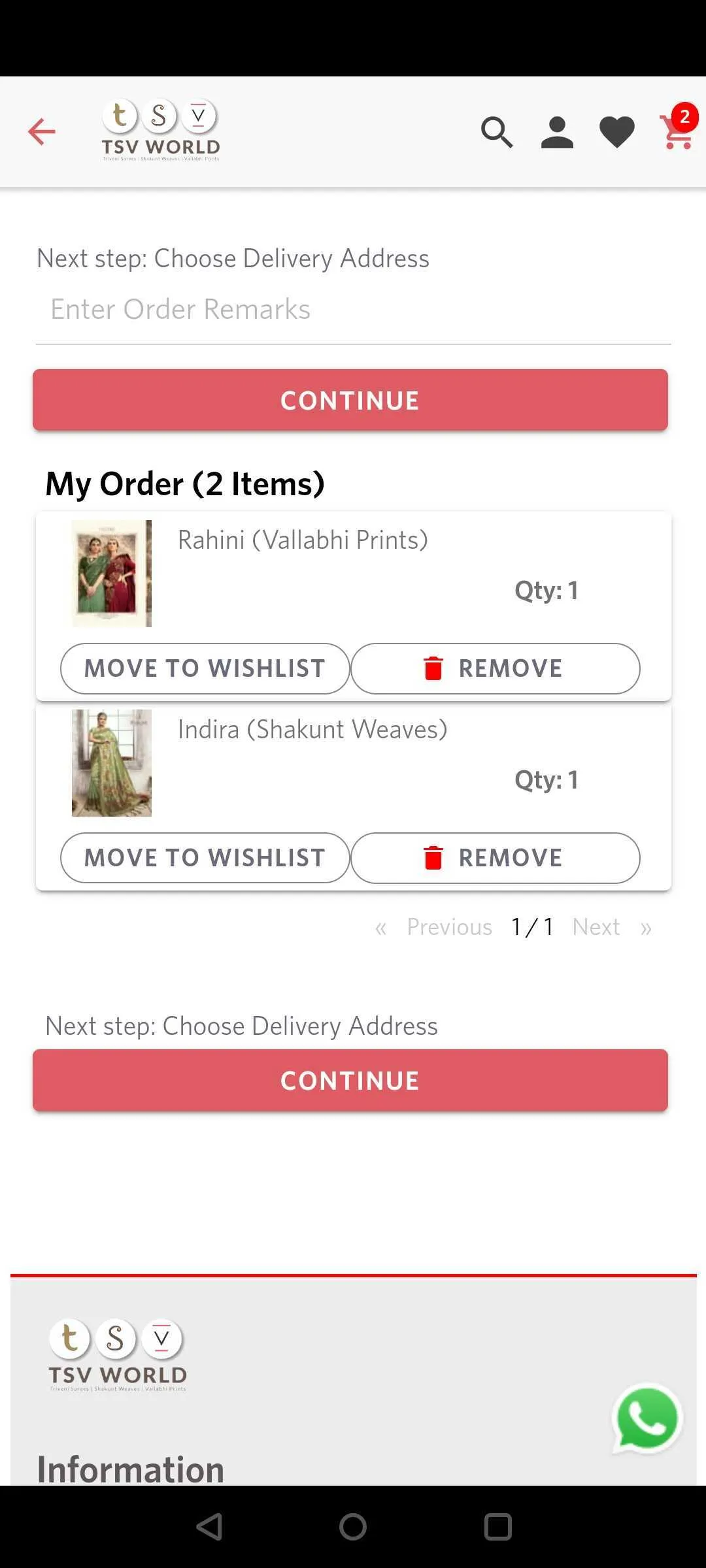Screen dimensions: 706x1568
Task: Move Rahini (Vallabhi Prints) to wishlist
Action: (x=205, y=668)
